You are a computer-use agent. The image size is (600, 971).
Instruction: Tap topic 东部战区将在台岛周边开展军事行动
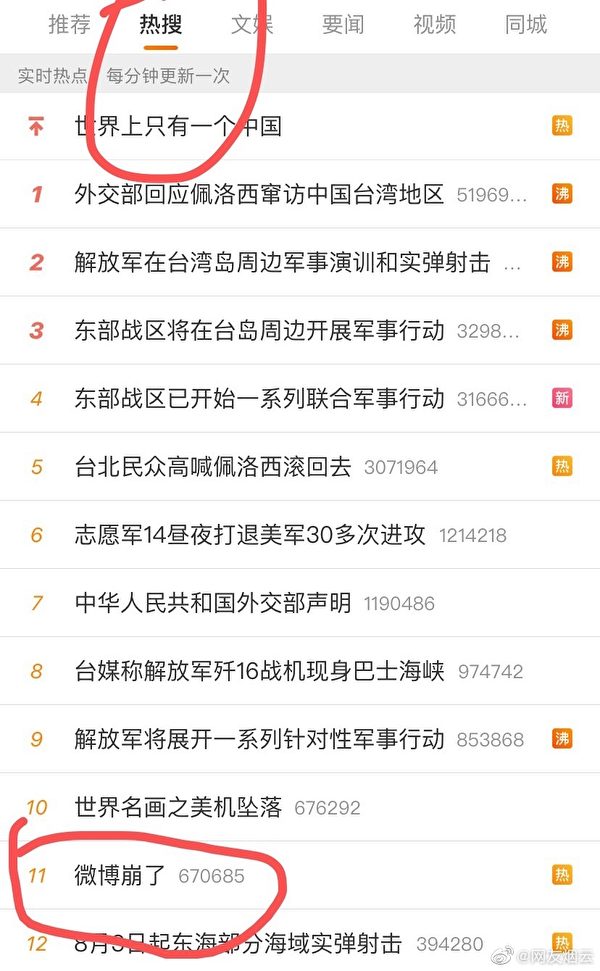tap(259, 330)
